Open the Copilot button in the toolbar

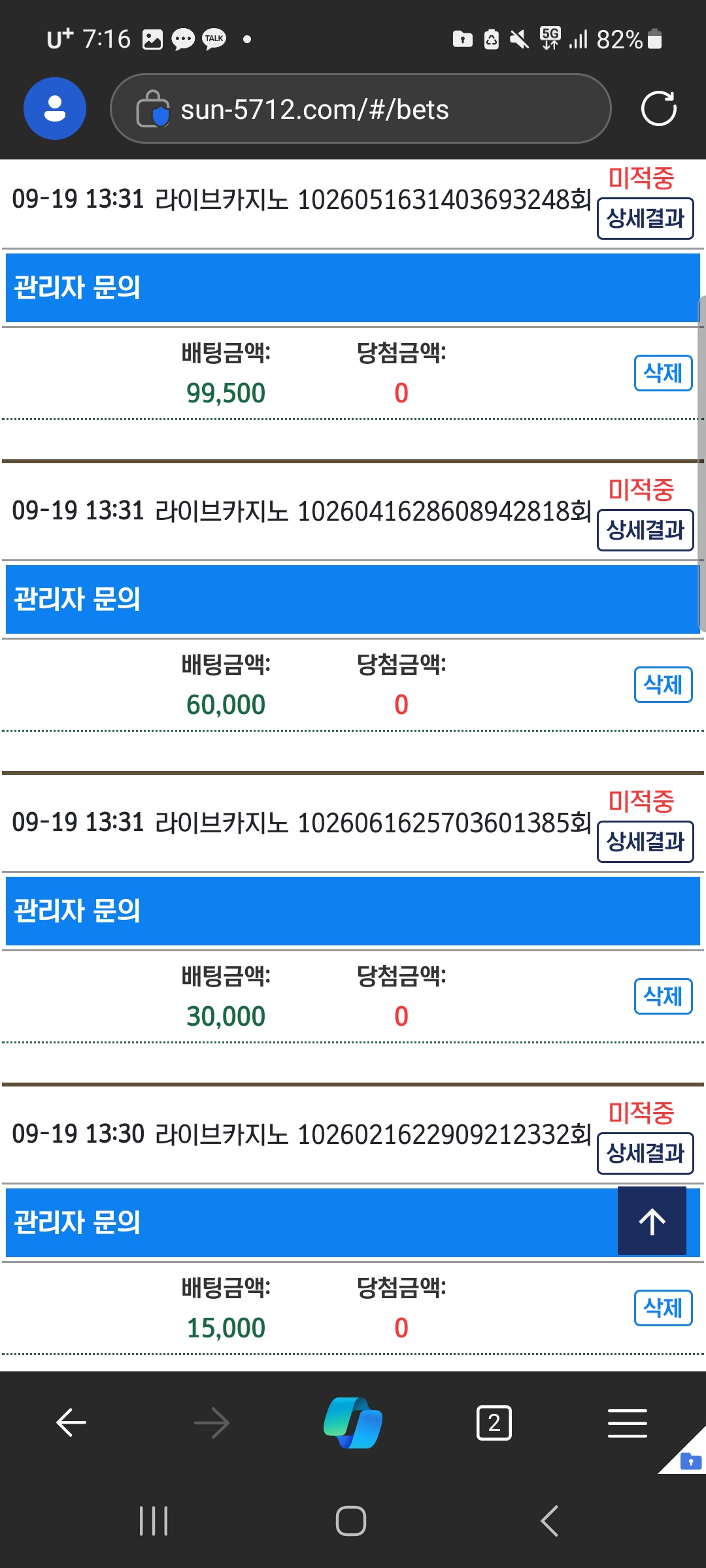pos(353,1423)
